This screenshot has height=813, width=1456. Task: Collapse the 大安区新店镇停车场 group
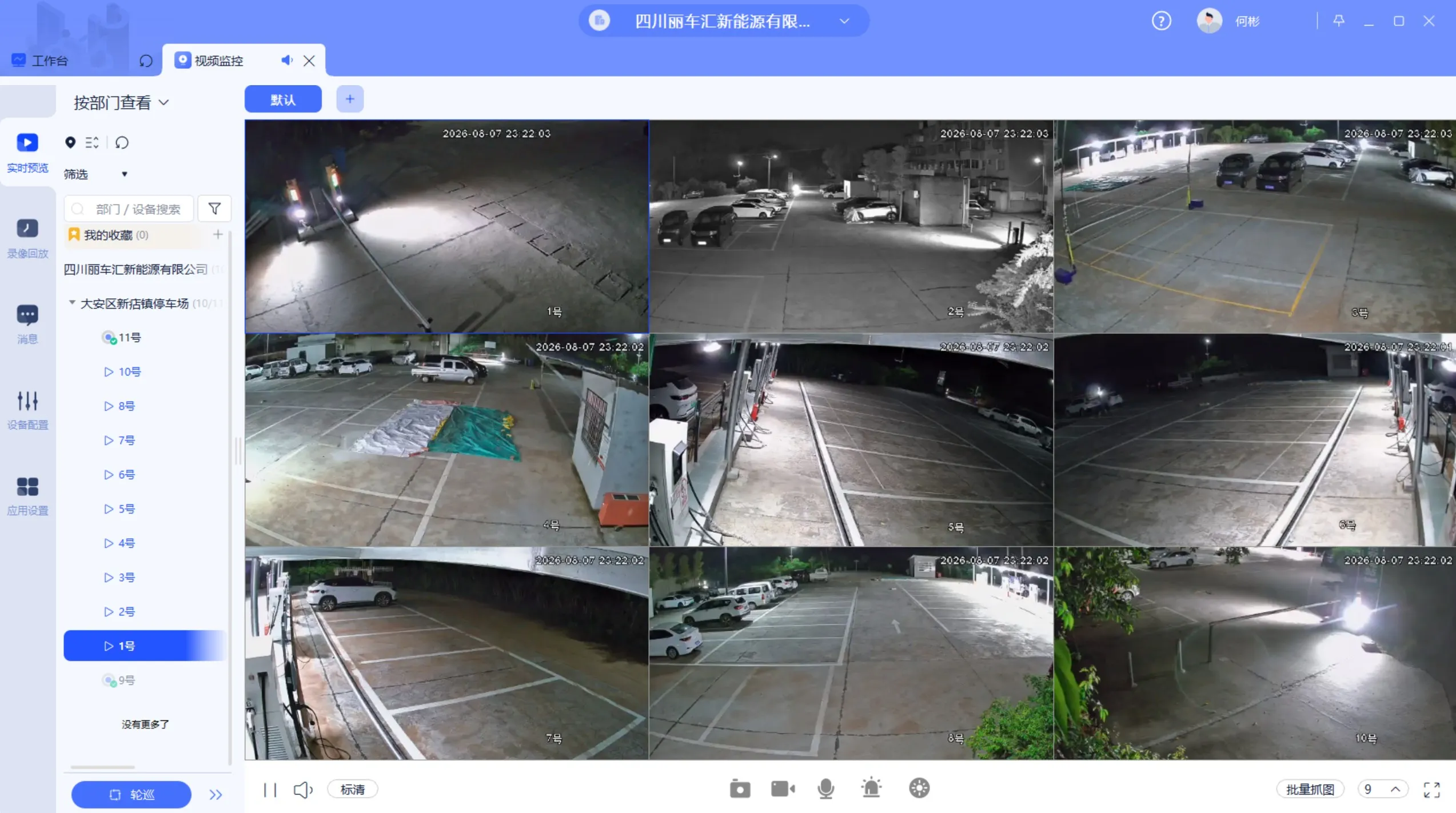pyautogui.click(x=72, y=302)
